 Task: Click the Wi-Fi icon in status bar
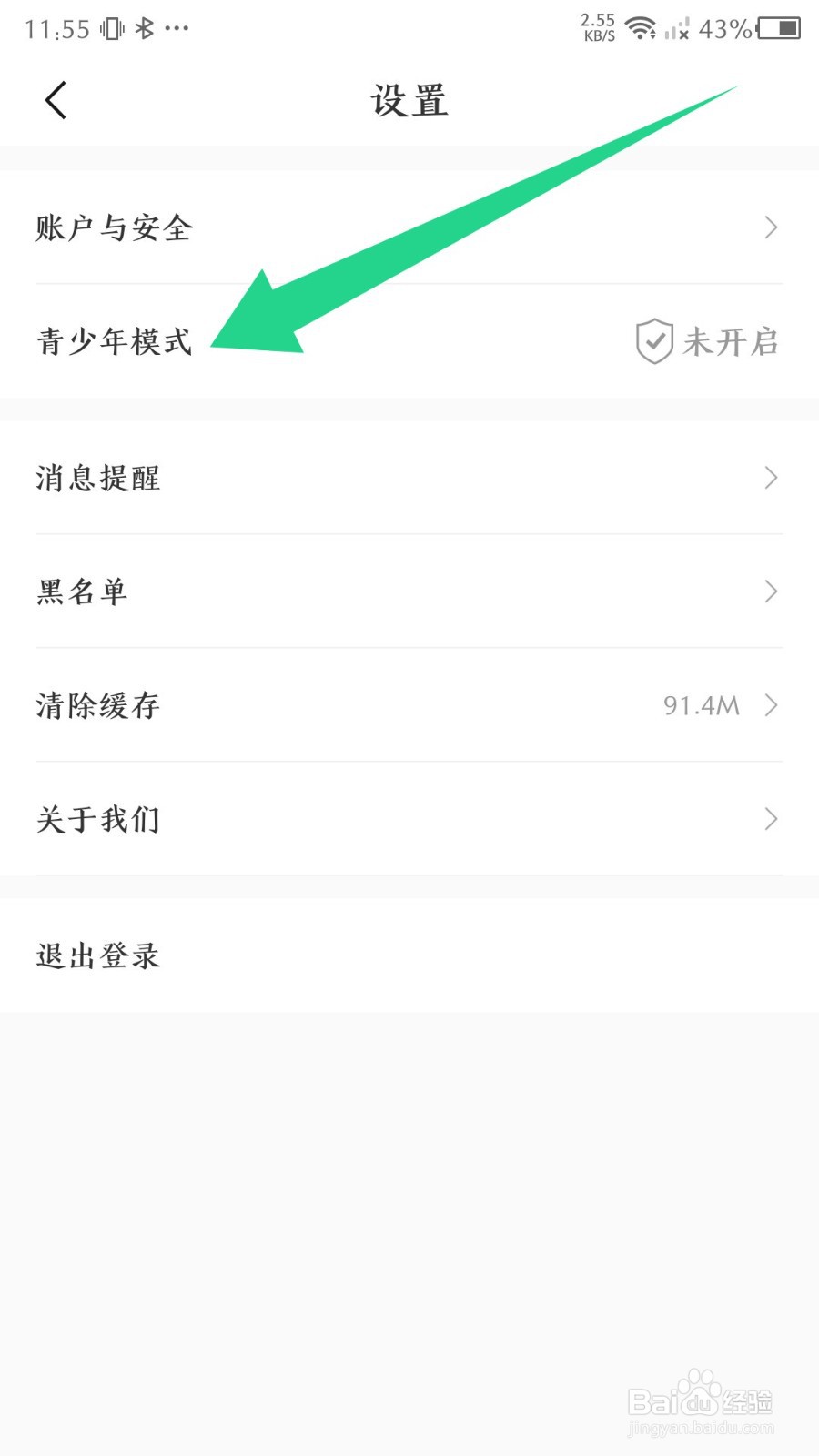642,28
